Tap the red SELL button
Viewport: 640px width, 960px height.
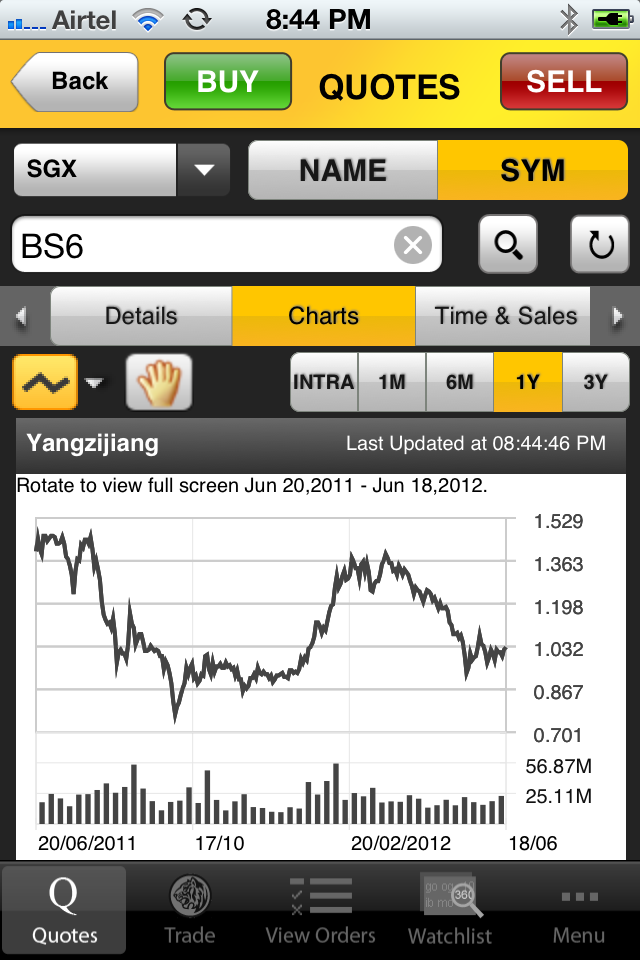click(x=563, y=82)
